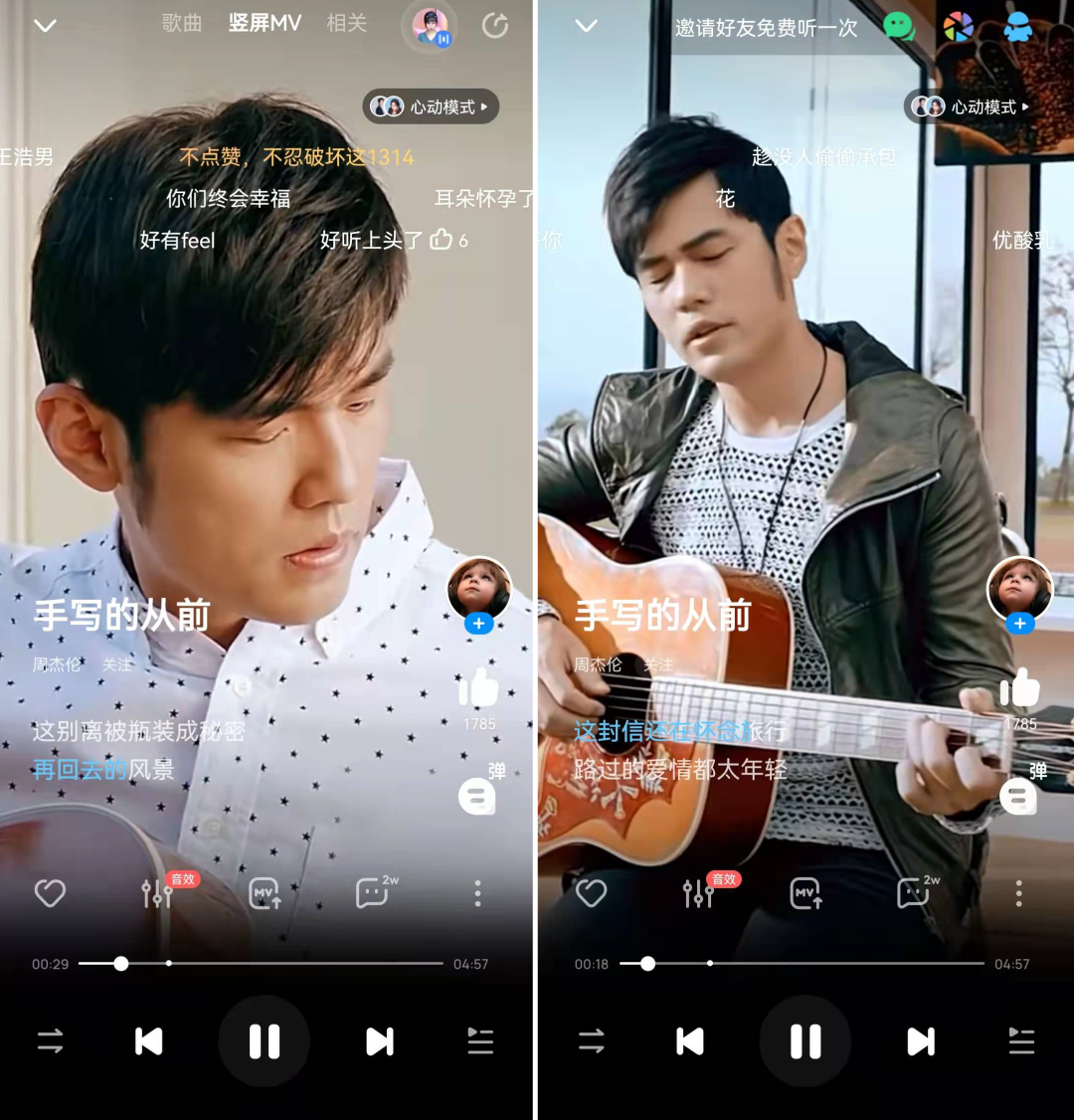Open the play queue on the 00:18 player

tap(1021, 1041)
